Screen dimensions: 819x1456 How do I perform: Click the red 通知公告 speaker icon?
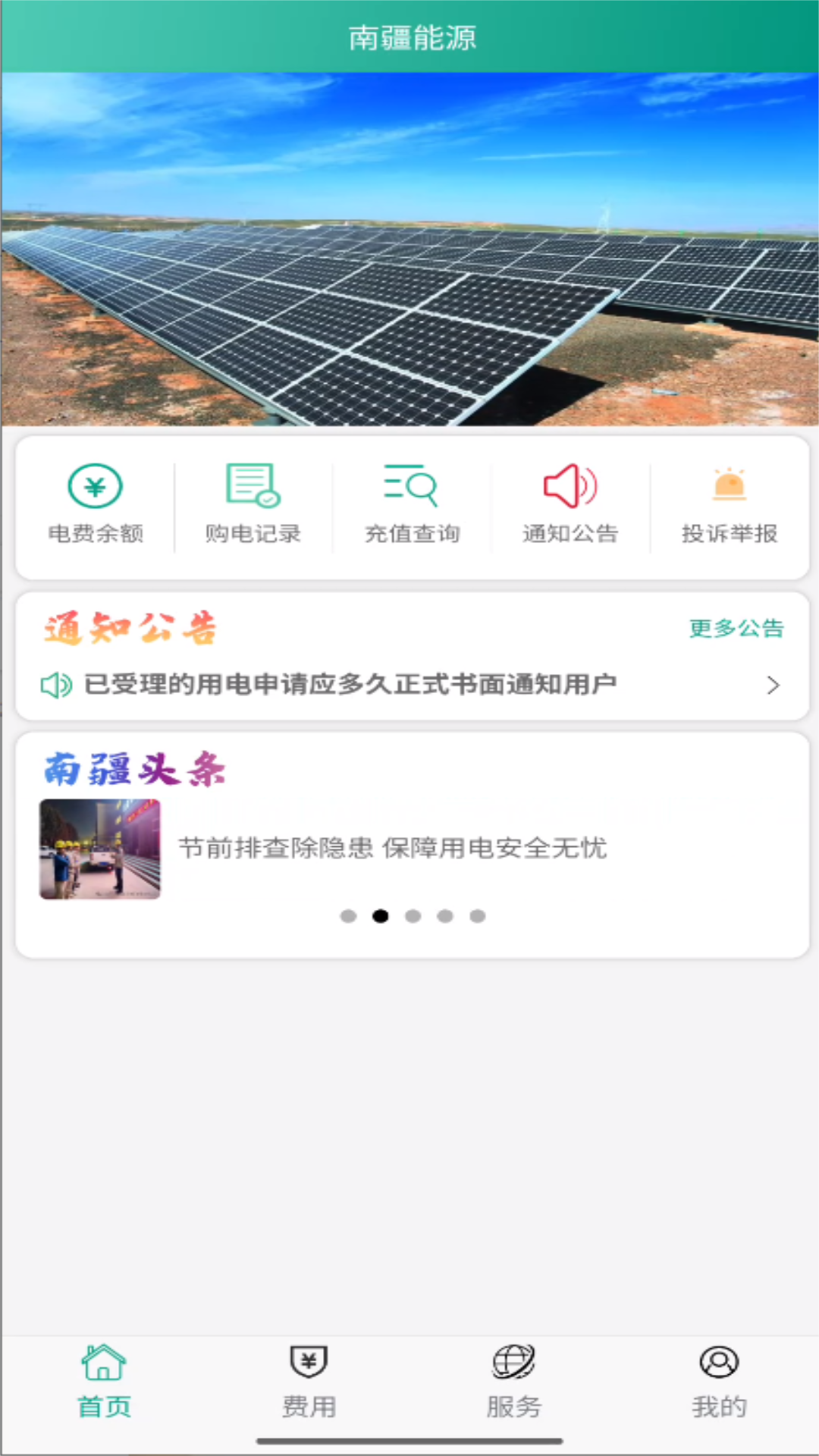click(570, 486)
